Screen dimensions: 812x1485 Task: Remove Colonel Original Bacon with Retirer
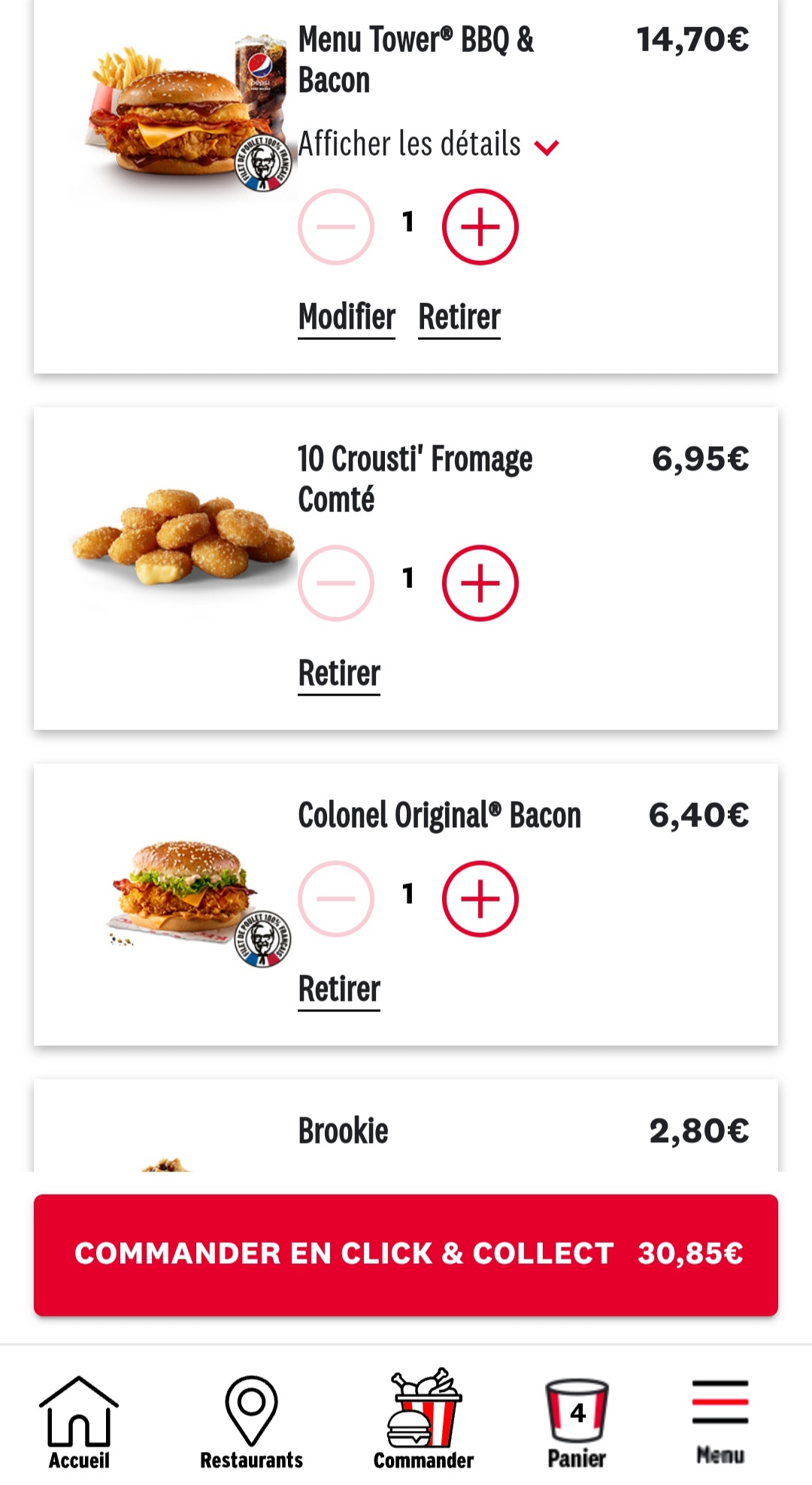click(x=339, y=989)
